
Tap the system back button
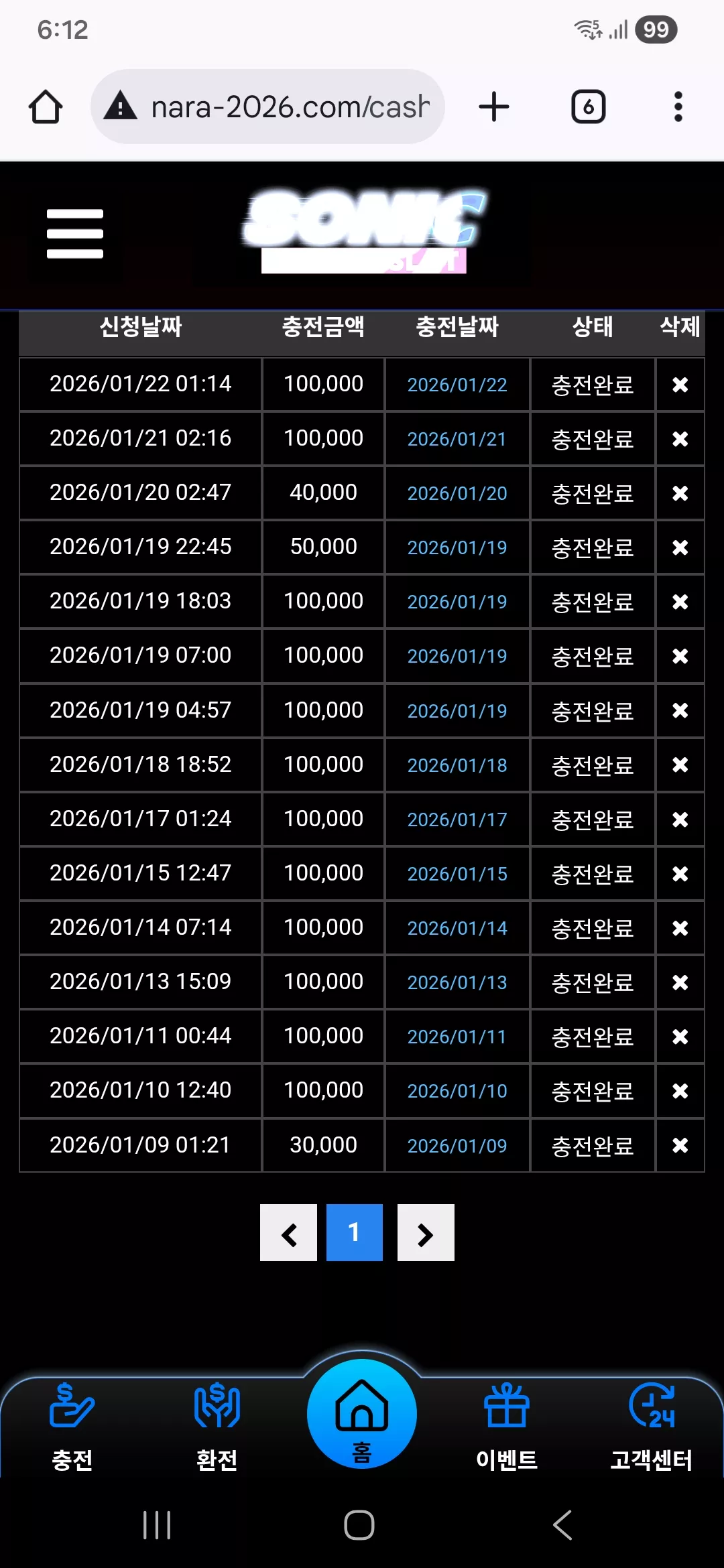coord(563,1525)
